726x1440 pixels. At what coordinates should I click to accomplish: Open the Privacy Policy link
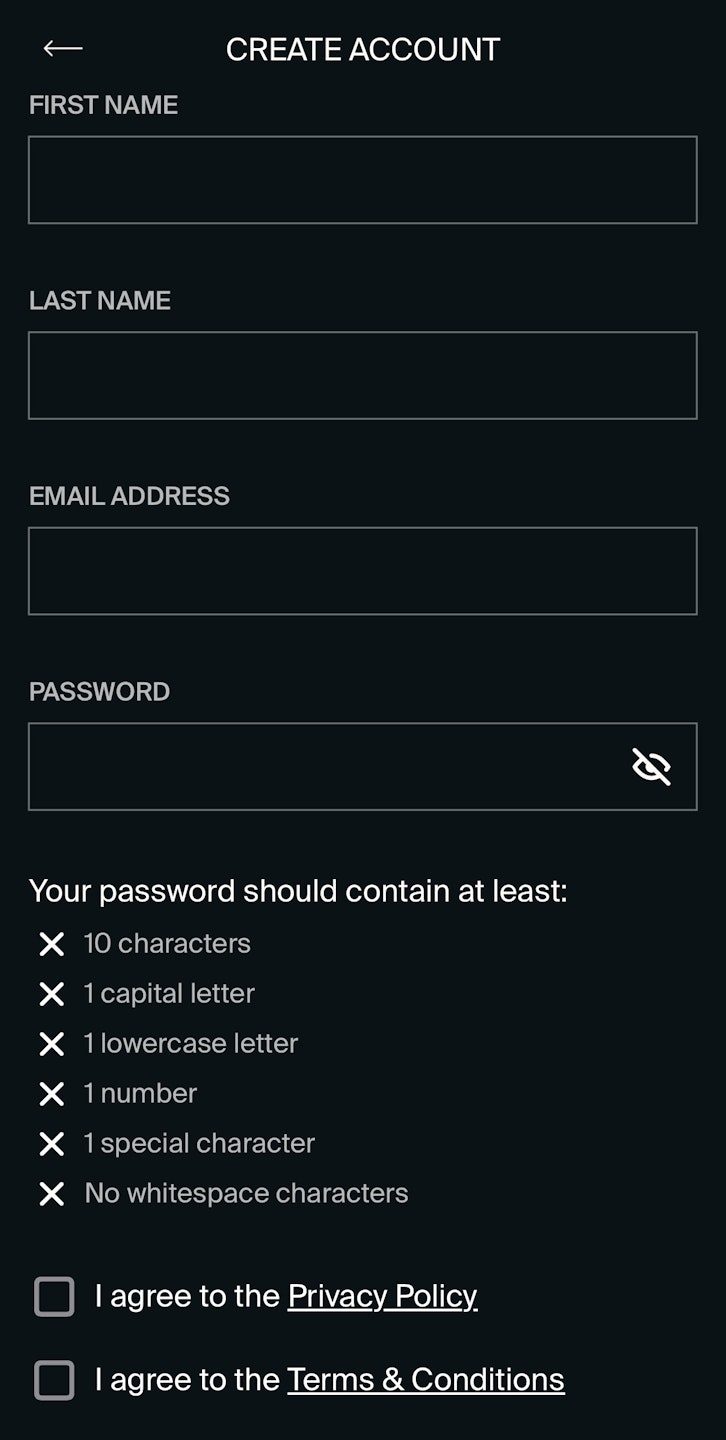(x=382, y=1296)
